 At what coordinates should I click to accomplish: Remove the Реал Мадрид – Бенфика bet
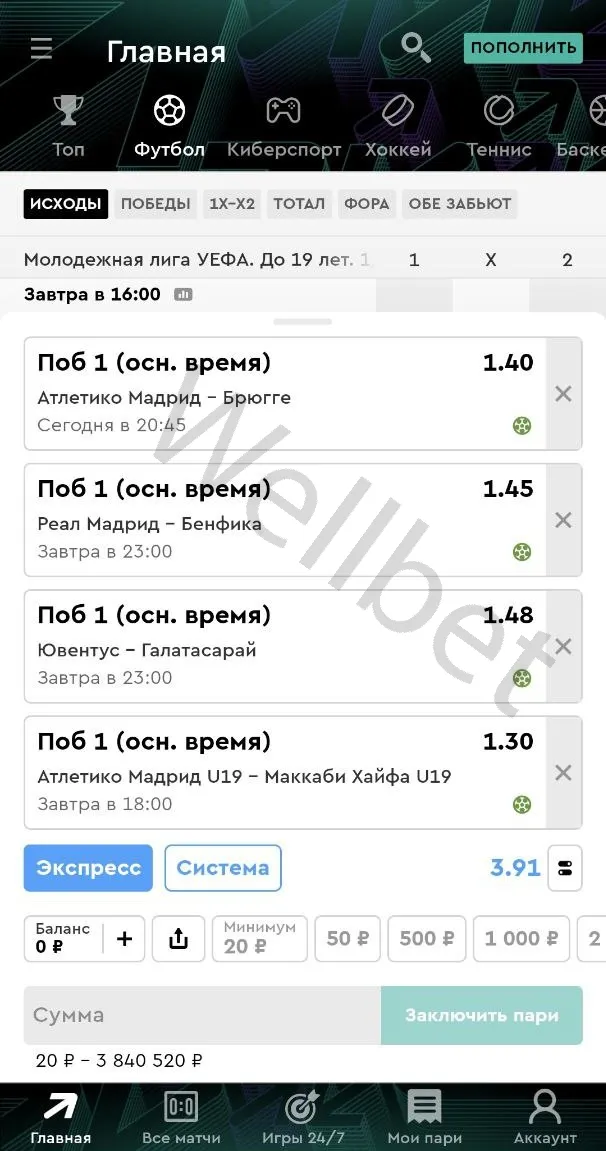coord(563,520)
